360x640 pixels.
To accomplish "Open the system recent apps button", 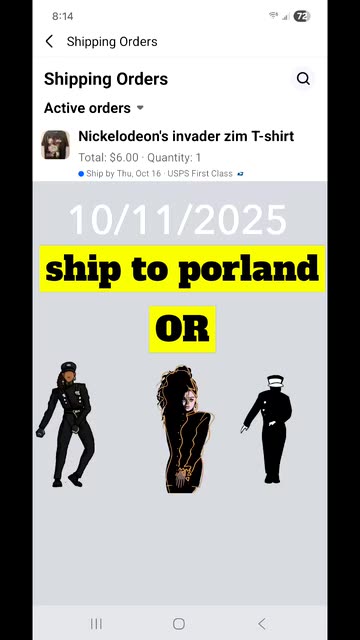I will tap(96, 623).
